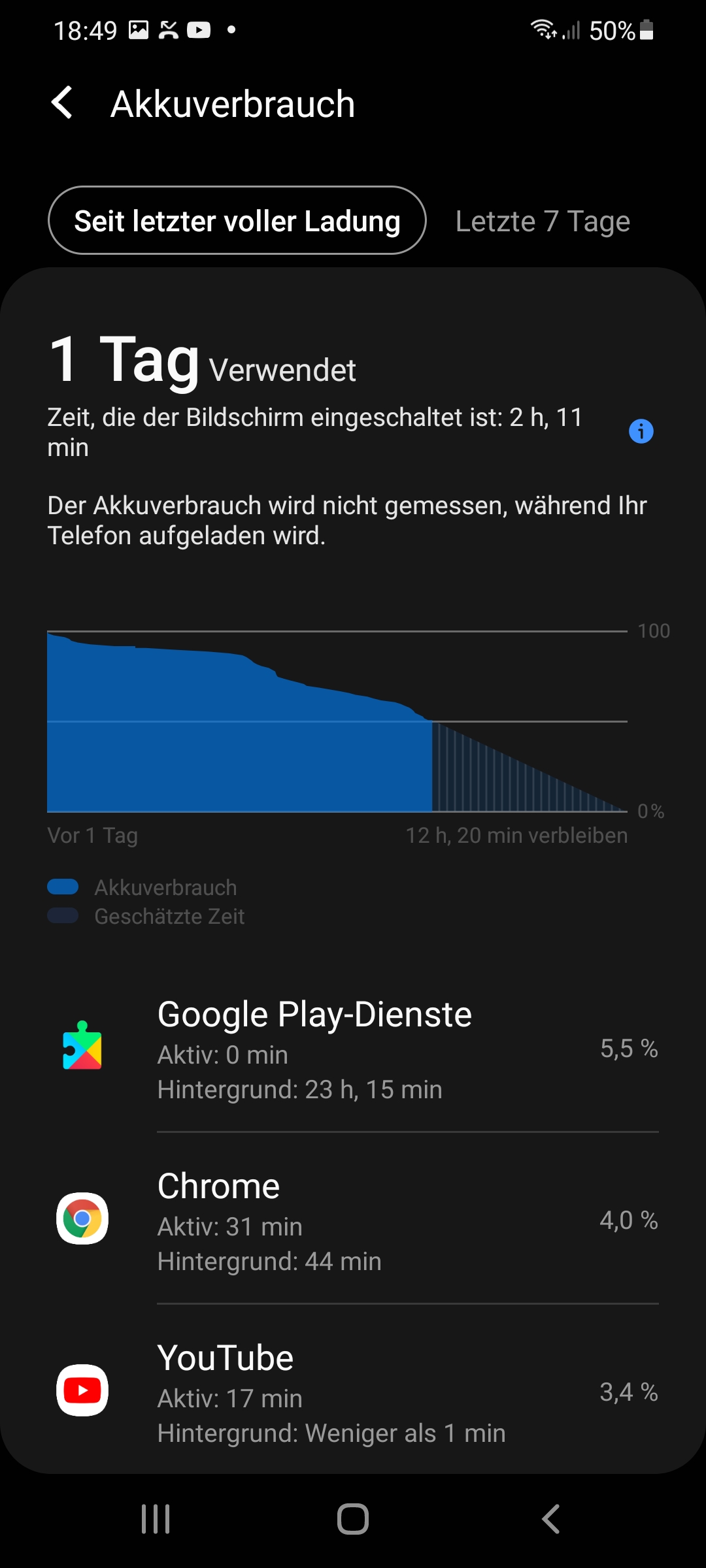Tap the Wi-Fi icon in status bar
Screen dimensions: 706x1568
pyautogui.click(x=541, y=29)
